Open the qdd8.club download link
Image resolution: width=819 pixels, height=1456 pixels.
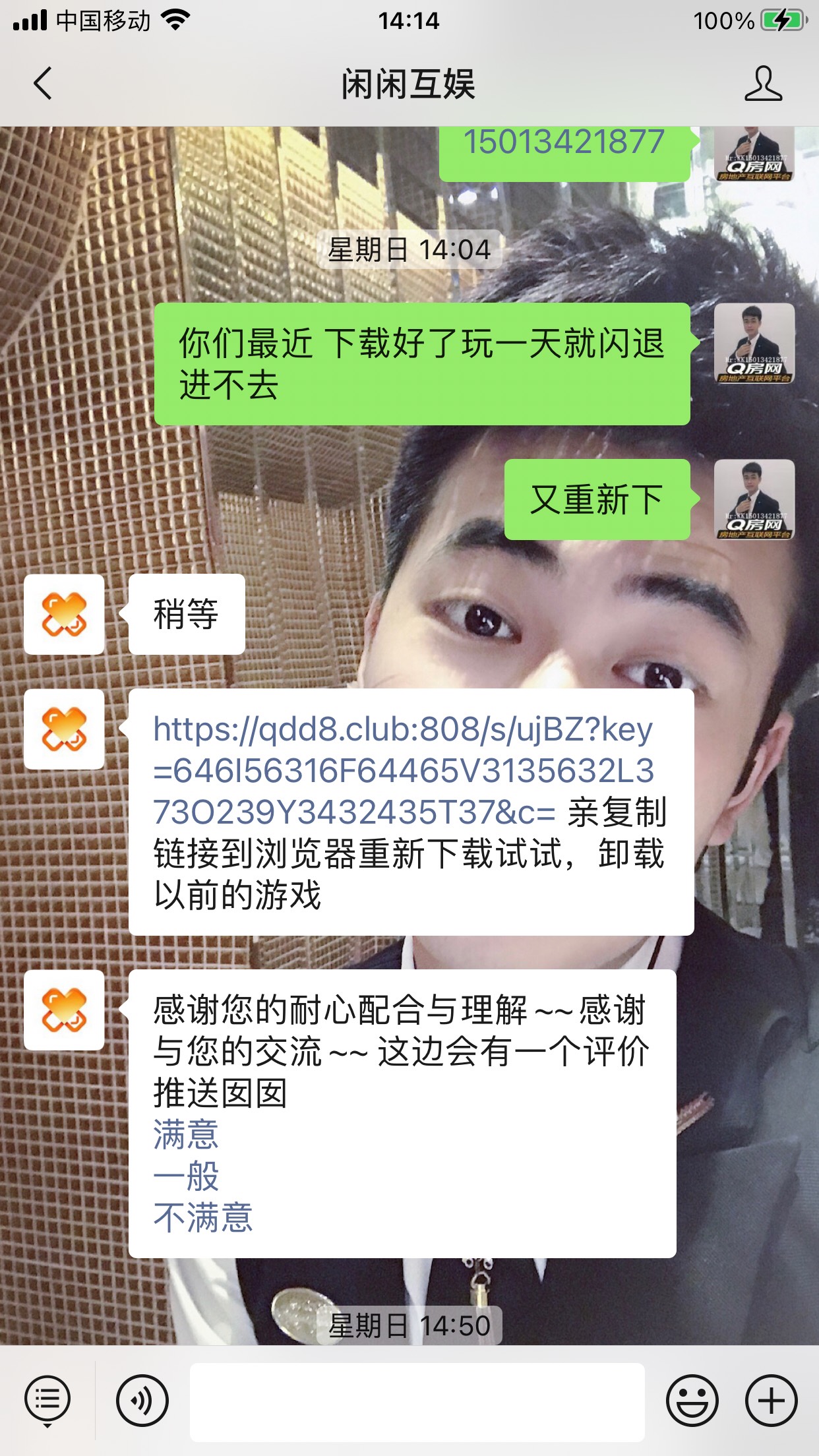[x=403, y=770]
